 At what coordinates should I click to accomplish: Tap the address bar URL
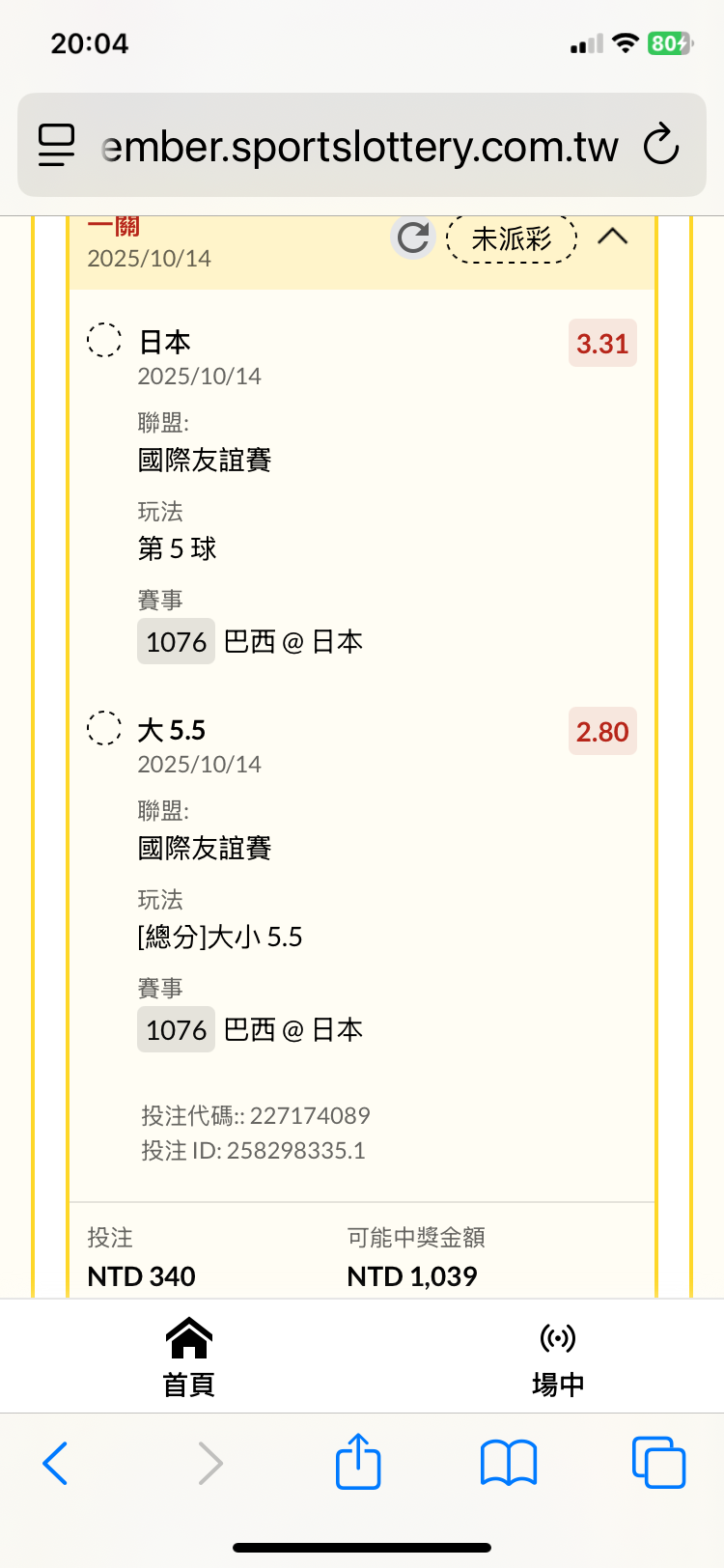[x=359, y=146]
